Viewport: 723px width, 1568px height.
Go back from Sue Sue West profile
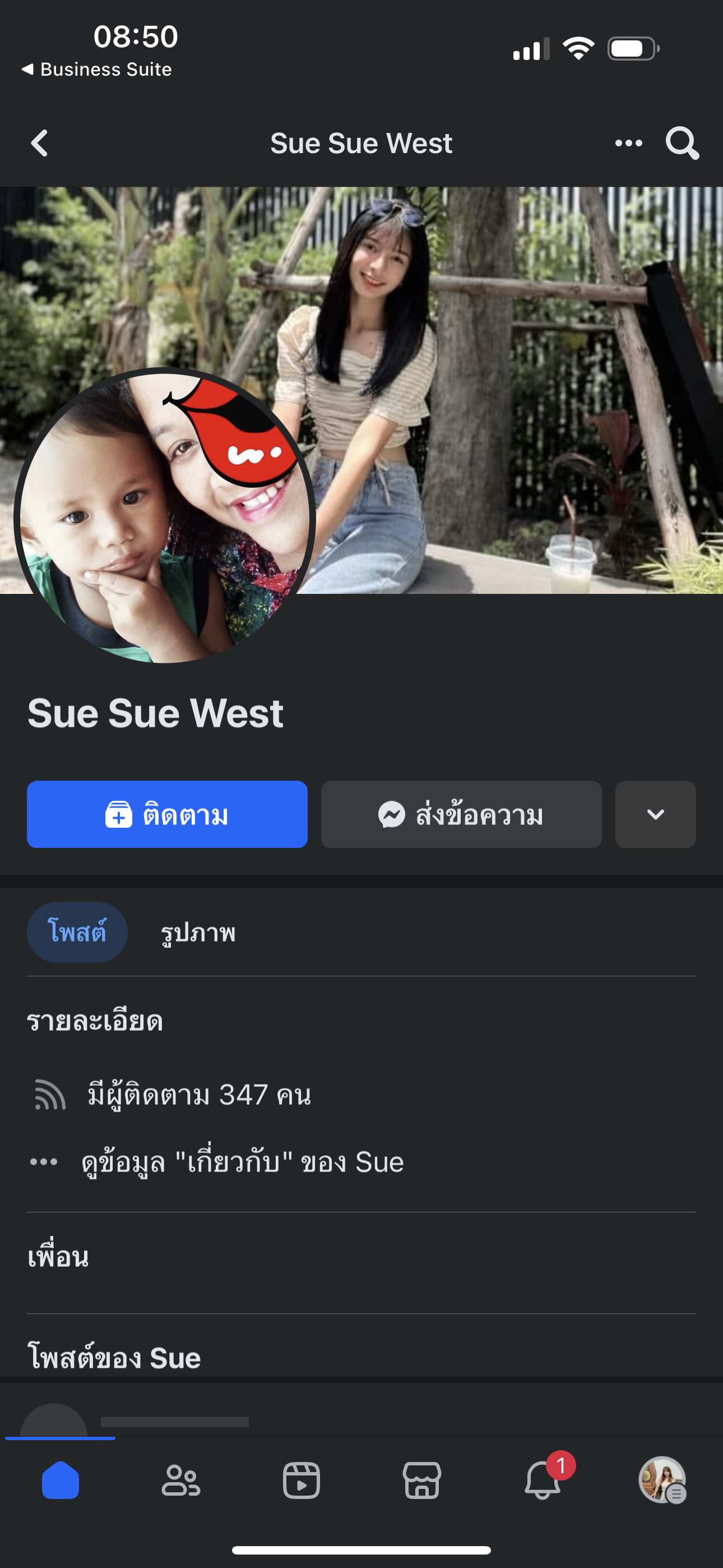[40, 144]
